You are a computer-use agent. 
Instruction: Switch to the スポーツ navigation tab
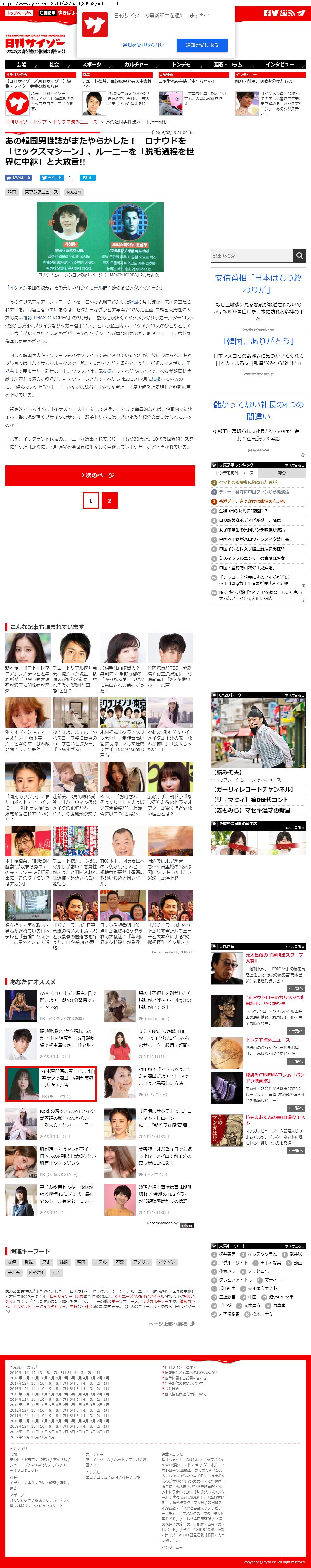point(92,65)
